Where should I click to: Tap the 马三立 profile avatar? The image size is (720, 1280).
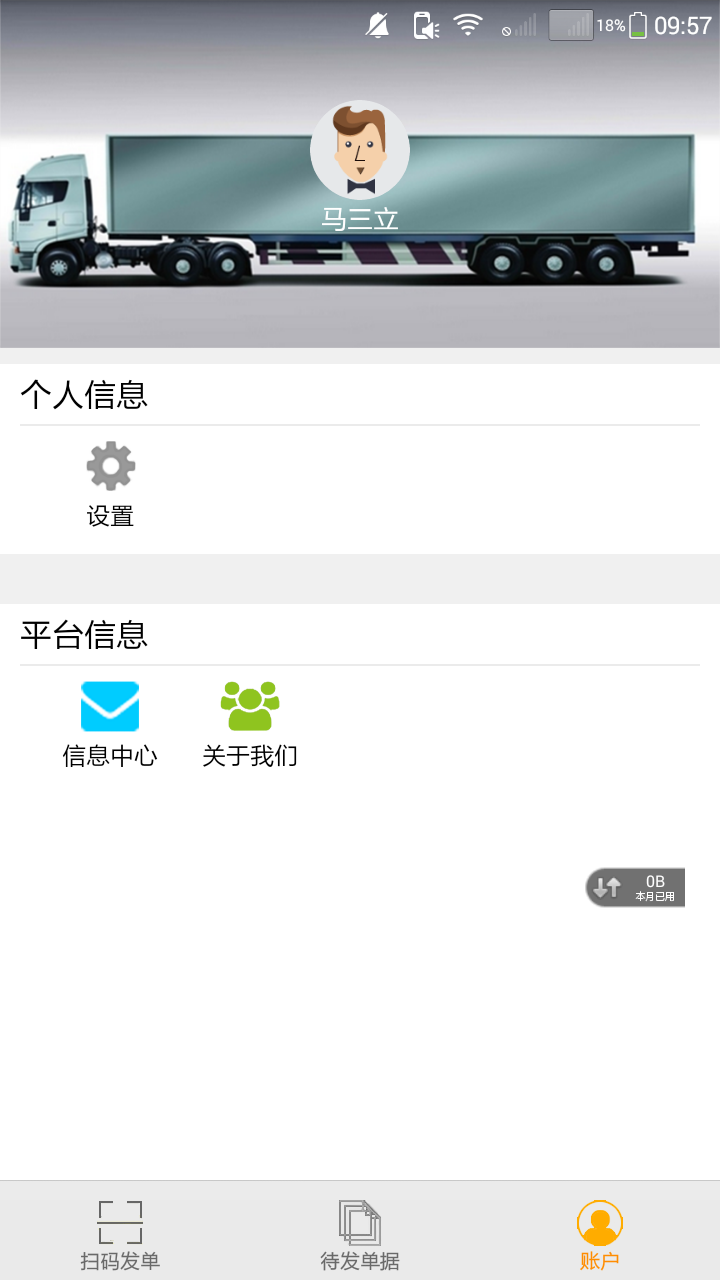pyautogui.click(x=360, y=150)
